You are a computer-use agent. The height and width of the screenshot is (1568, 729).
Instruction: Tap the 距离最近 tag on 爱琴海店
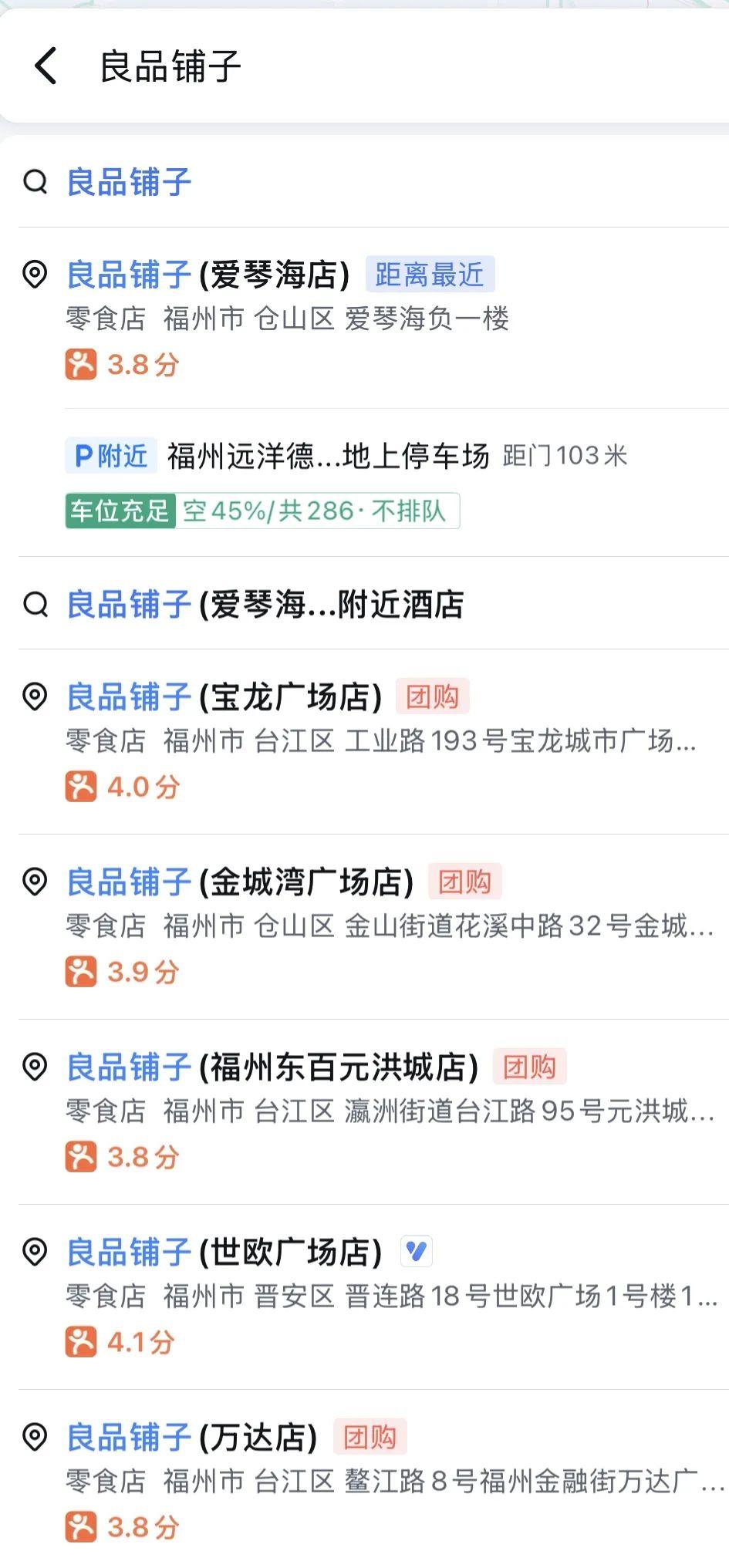(x=429, y=274)
